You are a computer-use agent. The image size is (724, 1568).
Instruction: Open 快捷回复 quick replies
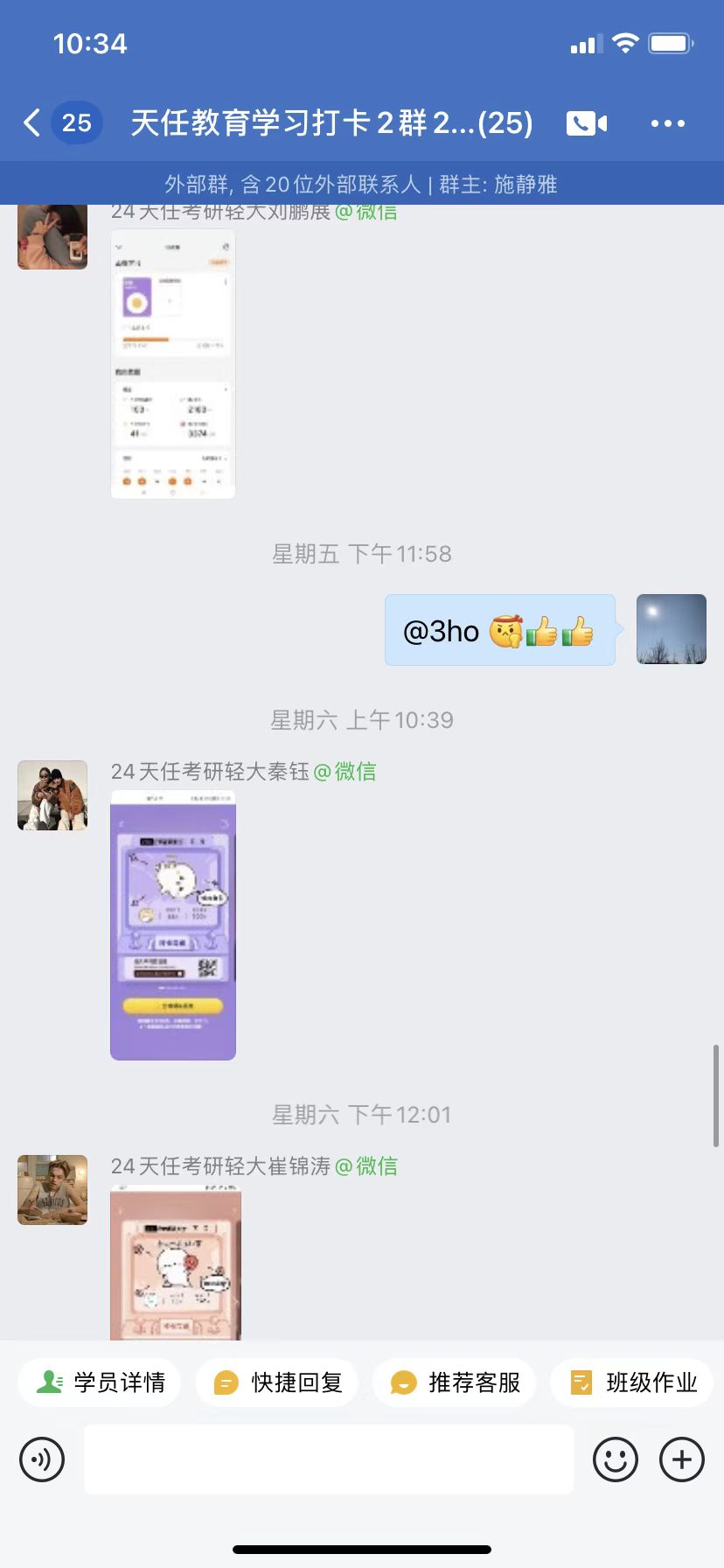tap(277, 1382)
